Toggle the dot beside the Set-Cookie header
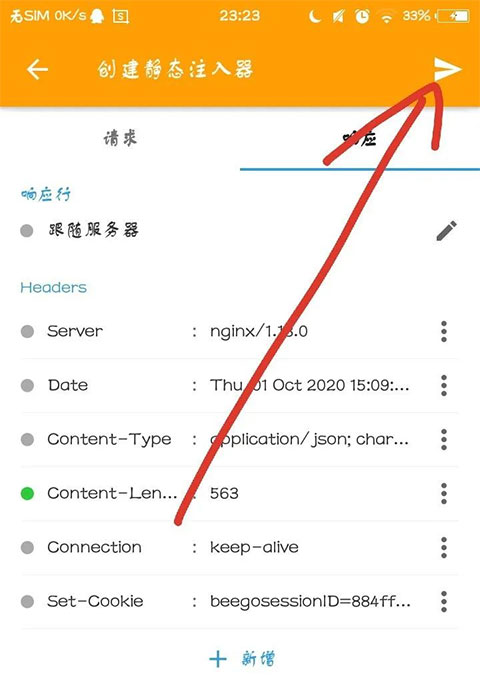This screenshot has width=480, height=691. [27, 602]
